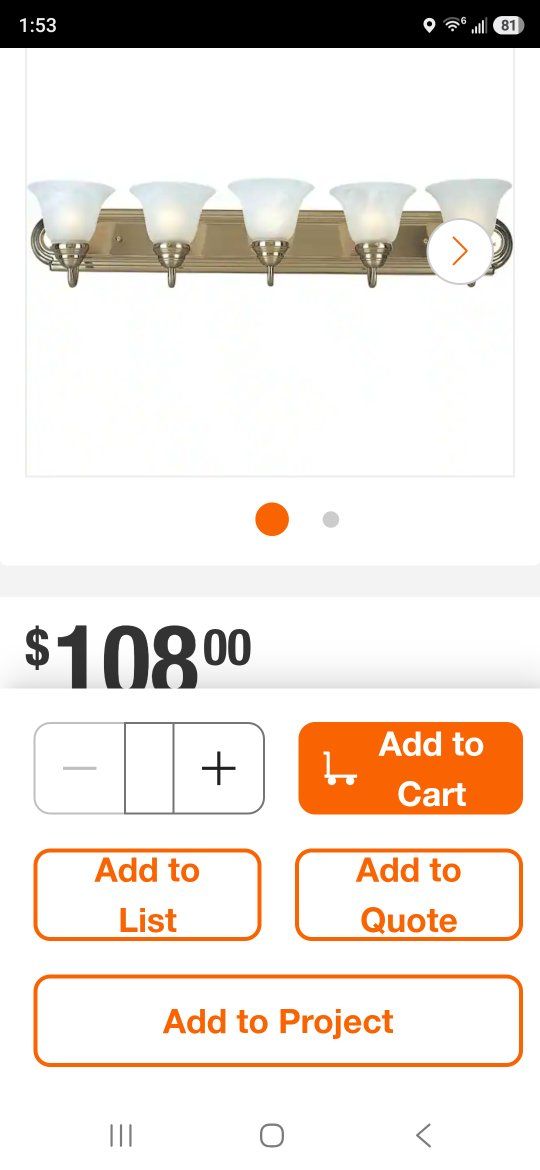Jump to the second image dot
This screenshot has width=540, height=1170.
(330, 519)
